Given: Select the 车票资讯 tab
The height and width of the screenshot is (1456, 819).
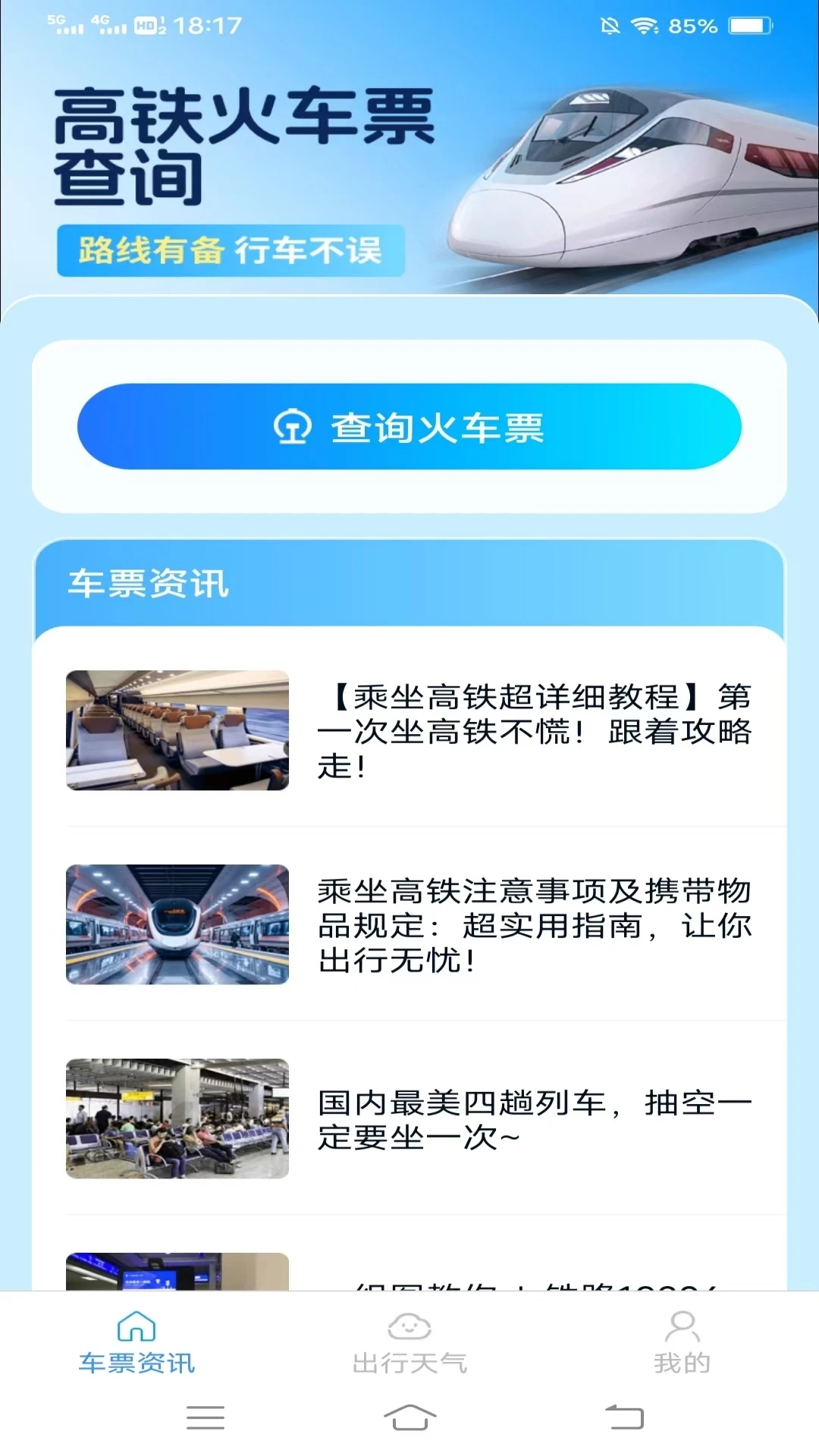Looking at the screenshot, I should 136,1342.
